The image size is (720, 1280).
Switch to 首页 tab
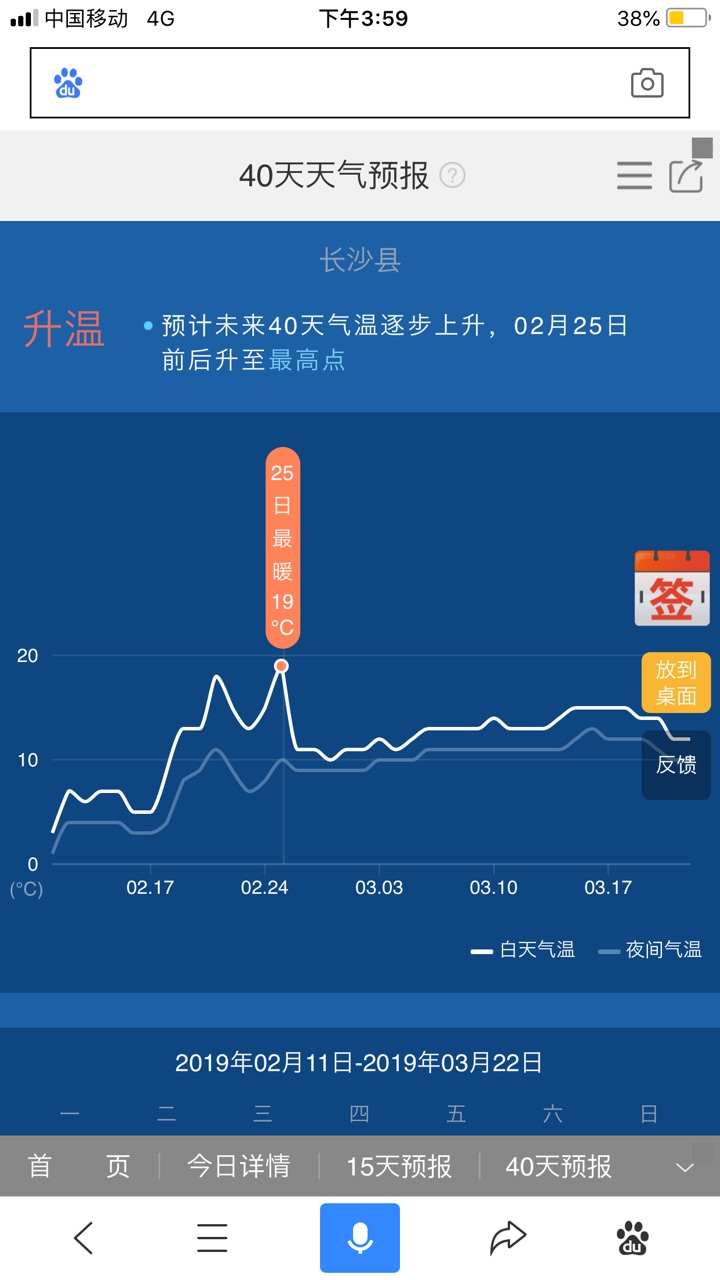(78, 1166)
